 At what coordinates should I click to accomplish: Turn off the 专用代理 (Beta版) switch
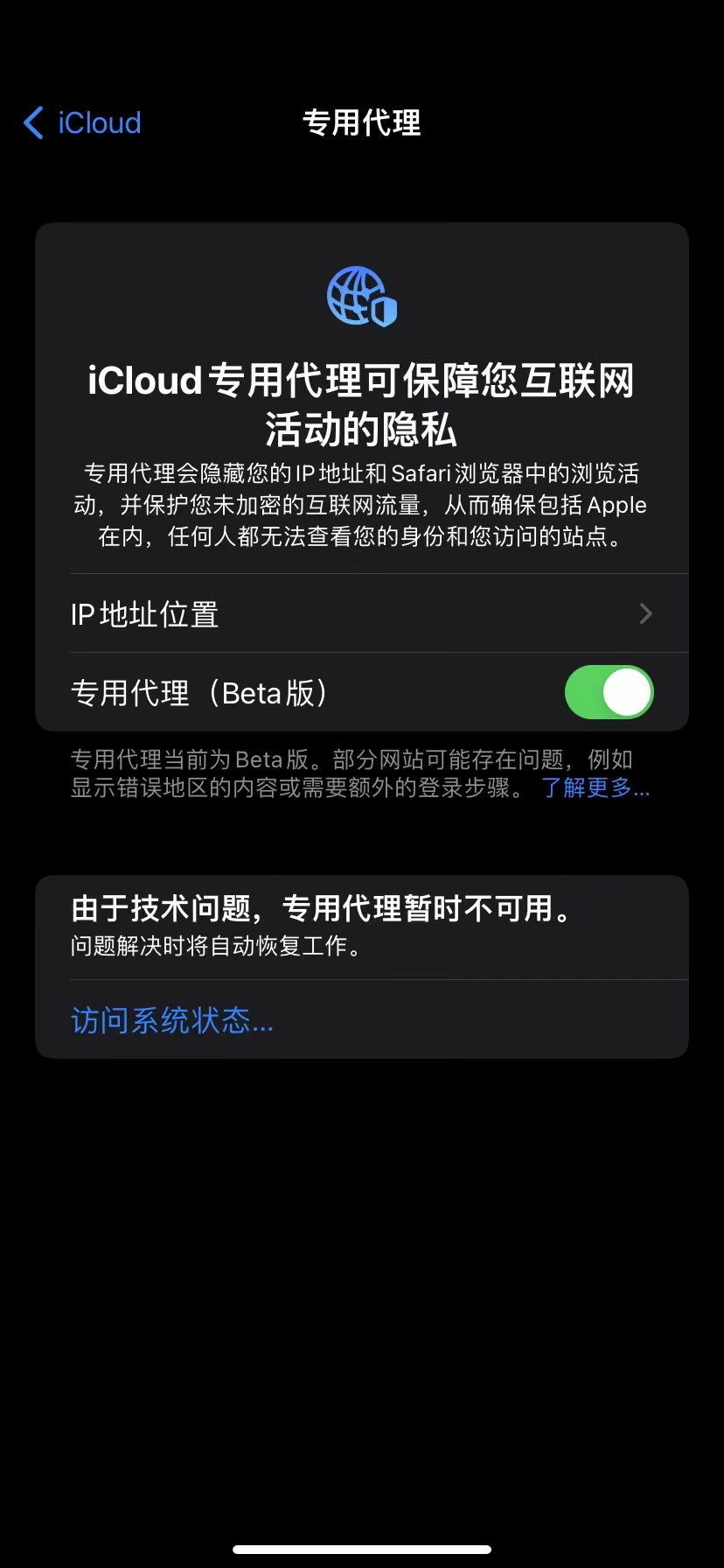tap(609, 692)
